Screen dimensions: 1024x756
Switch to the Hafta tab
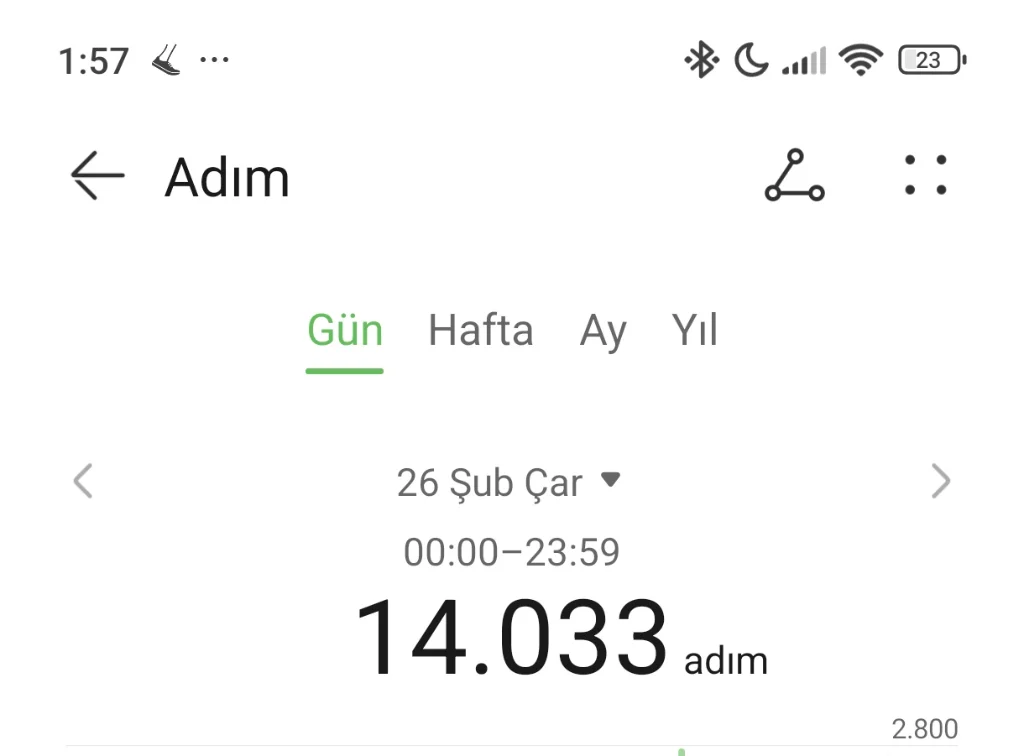[x=480, y=331]
